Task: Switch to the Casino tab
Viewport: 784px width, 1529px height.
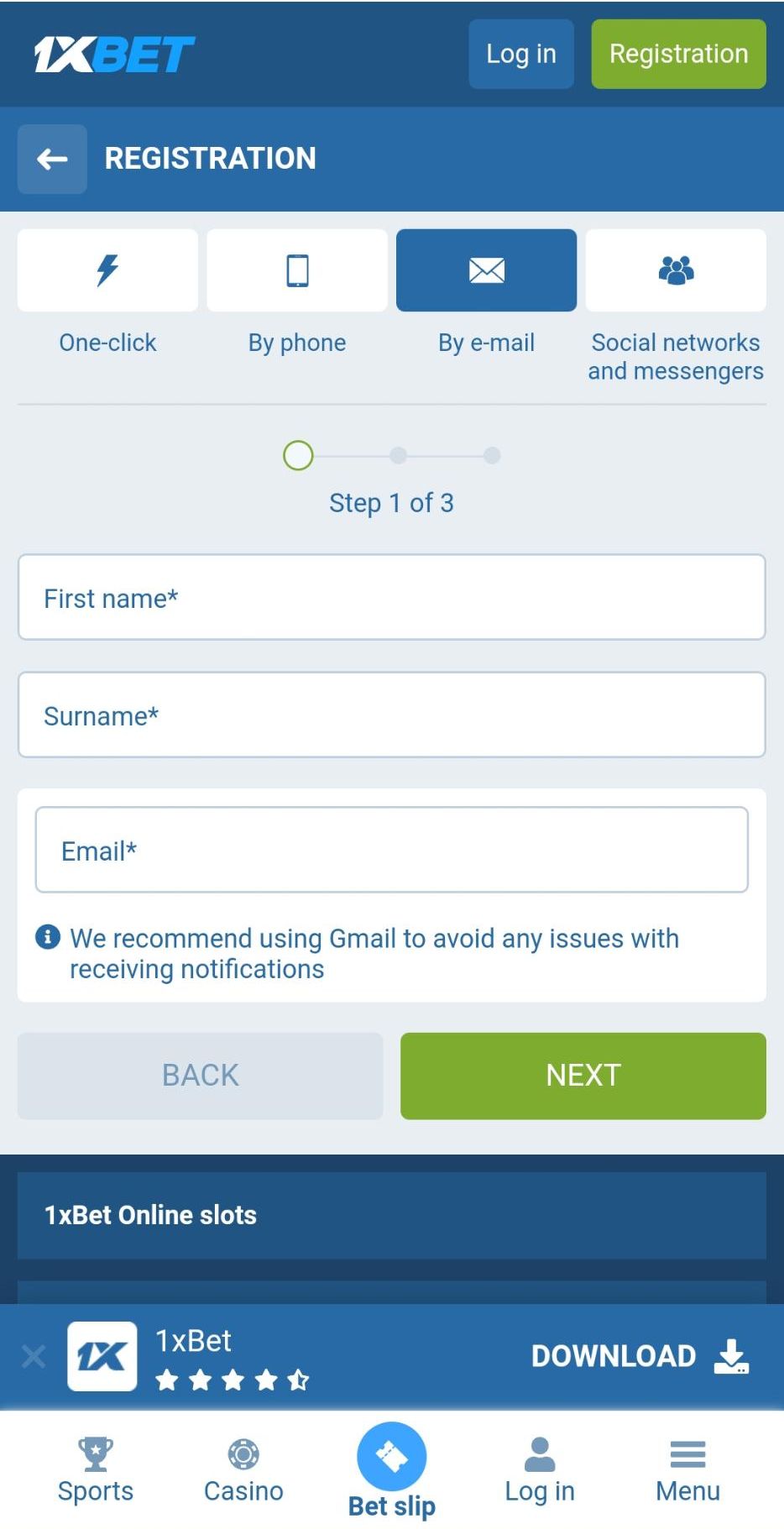Action: pos(243,1470)
